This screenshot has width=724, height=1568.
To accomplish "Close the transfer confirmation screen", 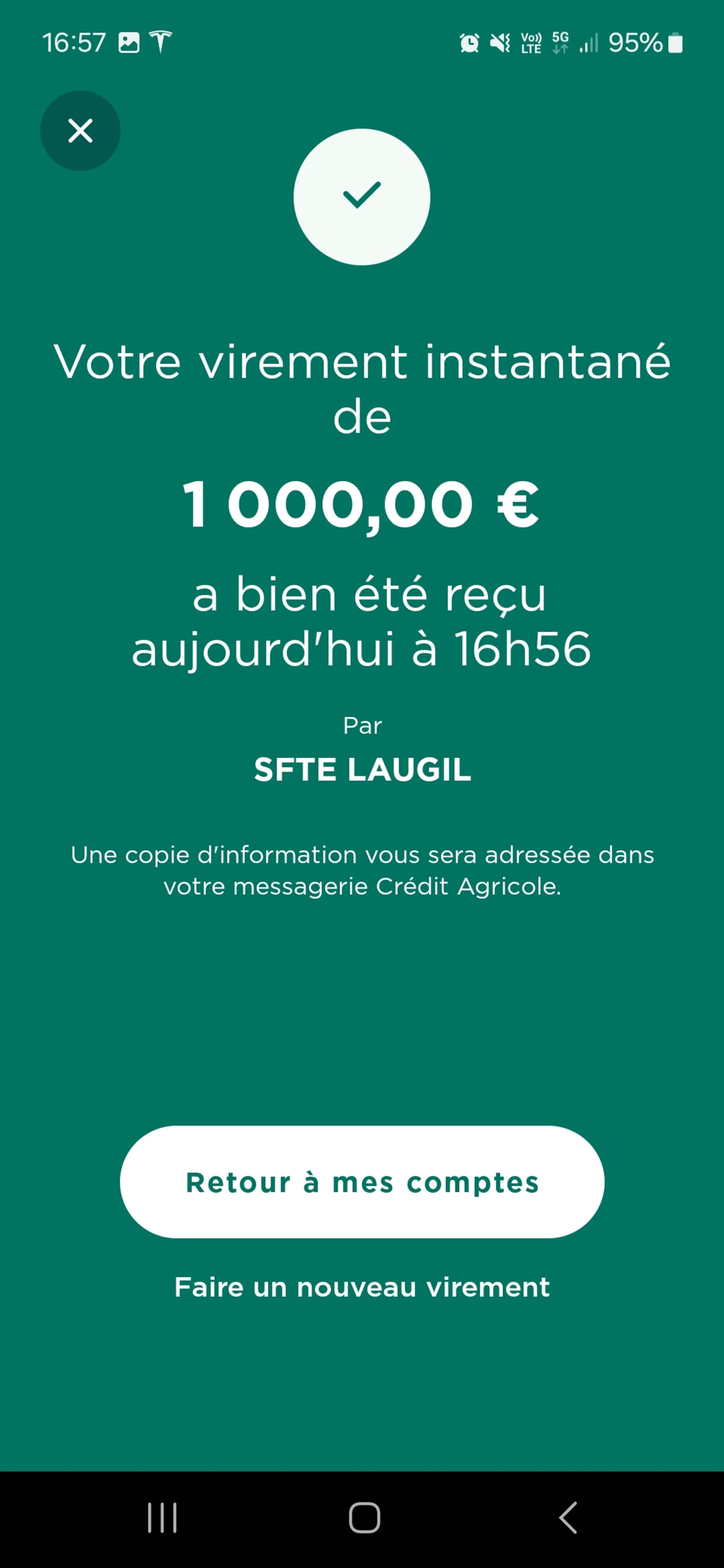I will (80, 131).
